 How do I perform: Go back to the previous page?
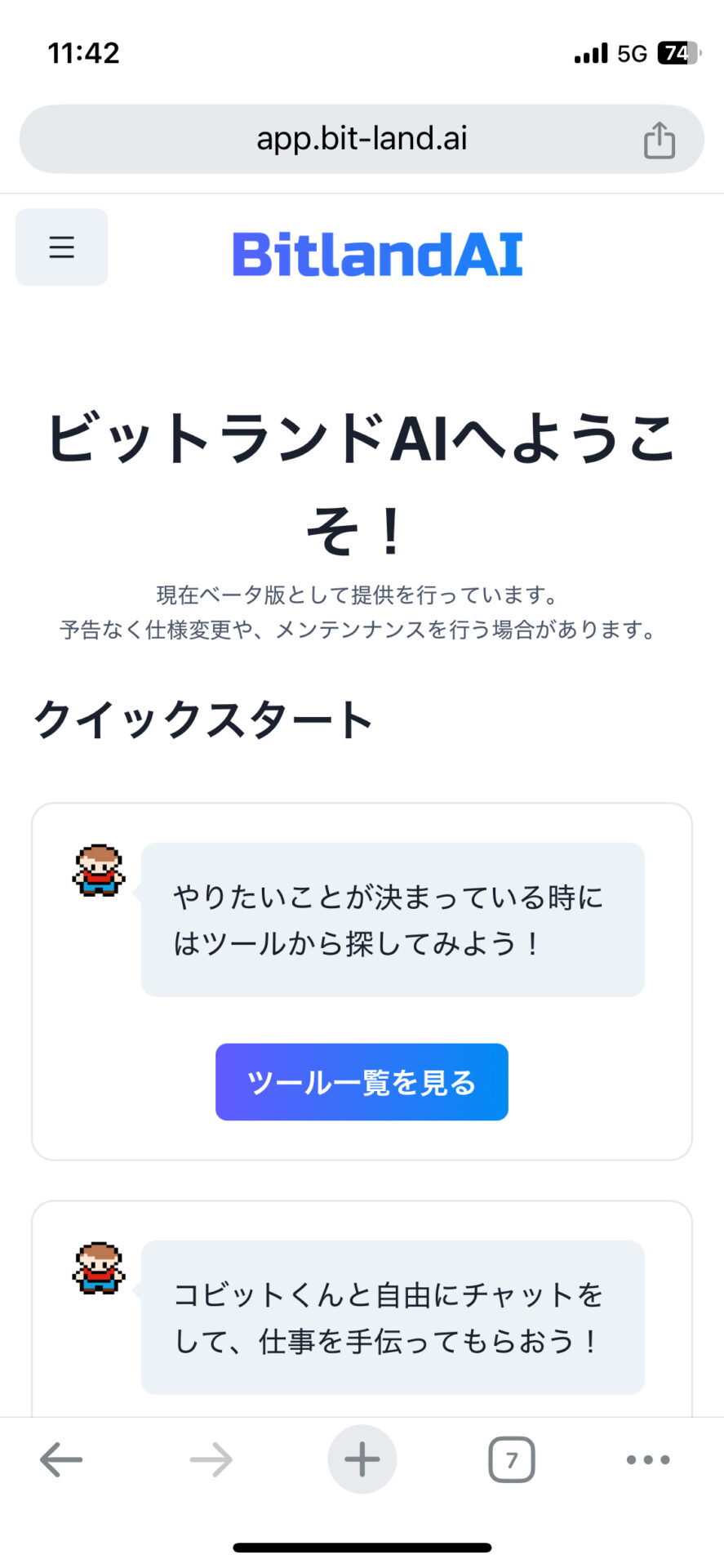click(x=61, y=1459)
